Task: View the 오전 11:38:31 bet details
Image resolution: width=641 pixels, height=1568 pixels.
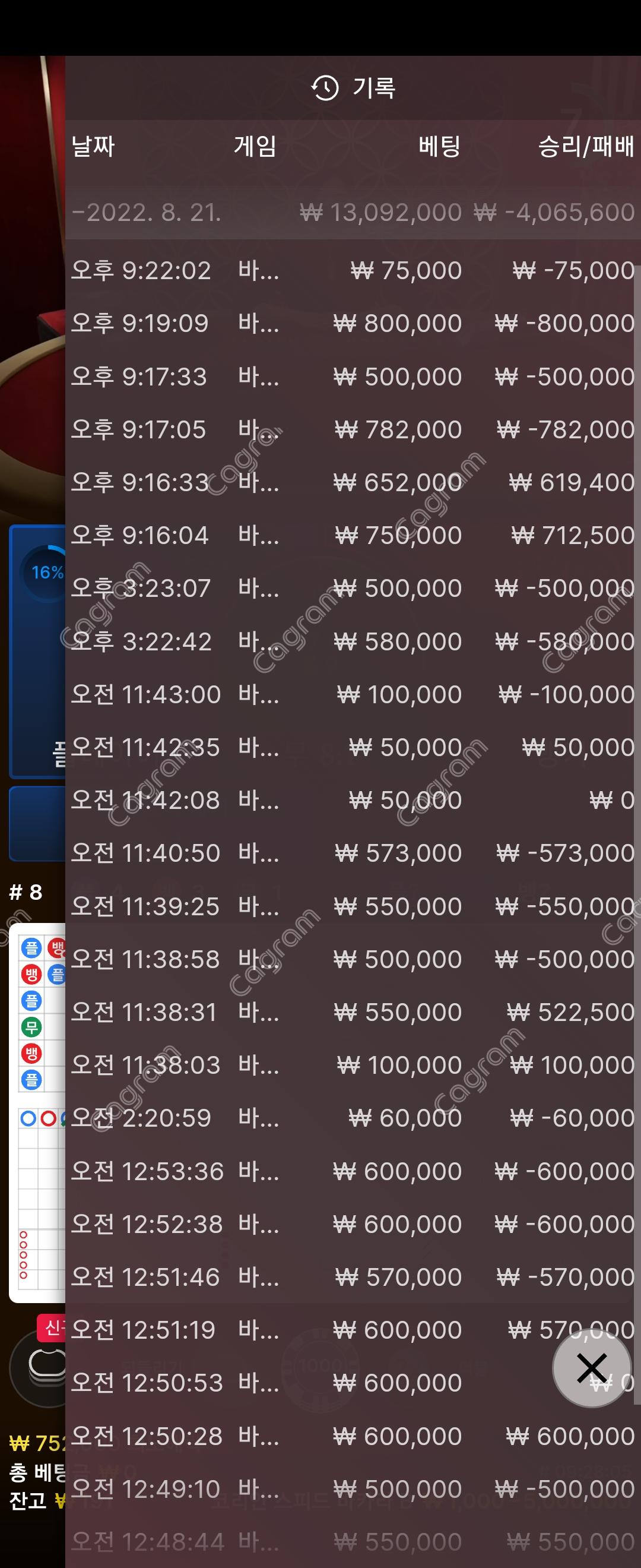Action: click(x=353, y=1012)
